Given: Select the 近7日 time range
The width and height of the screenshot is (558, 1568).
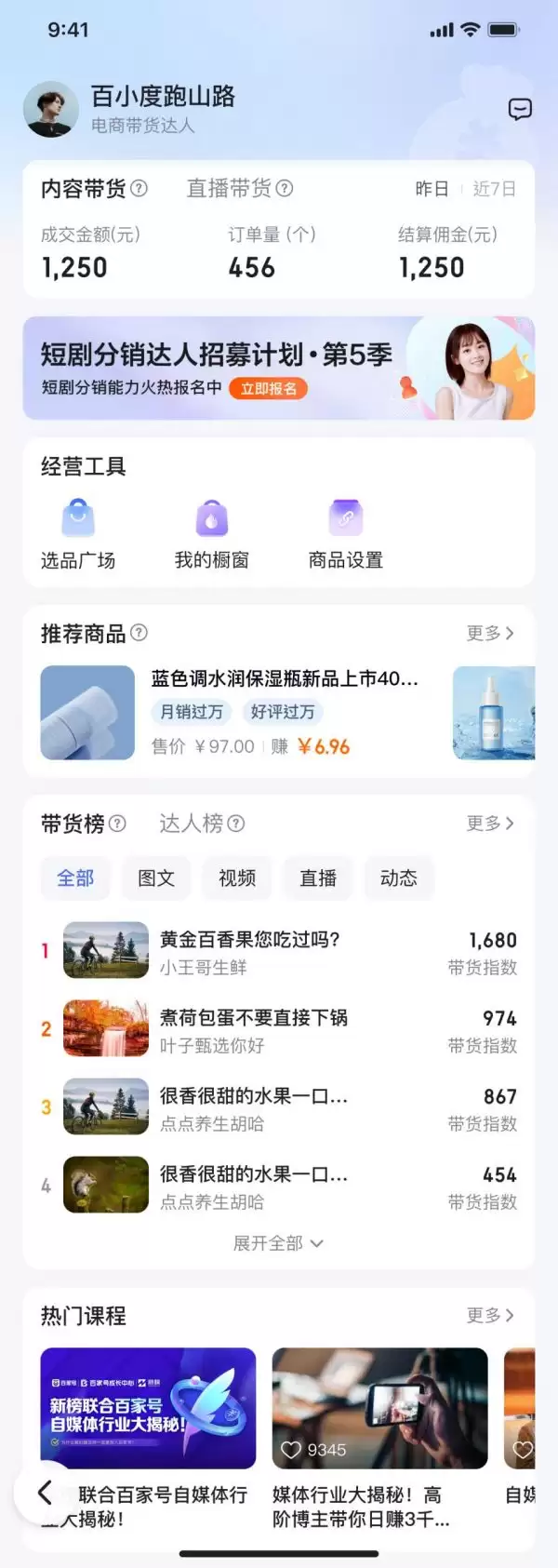Looking at the screenshot, I should (x=494, y=189).
